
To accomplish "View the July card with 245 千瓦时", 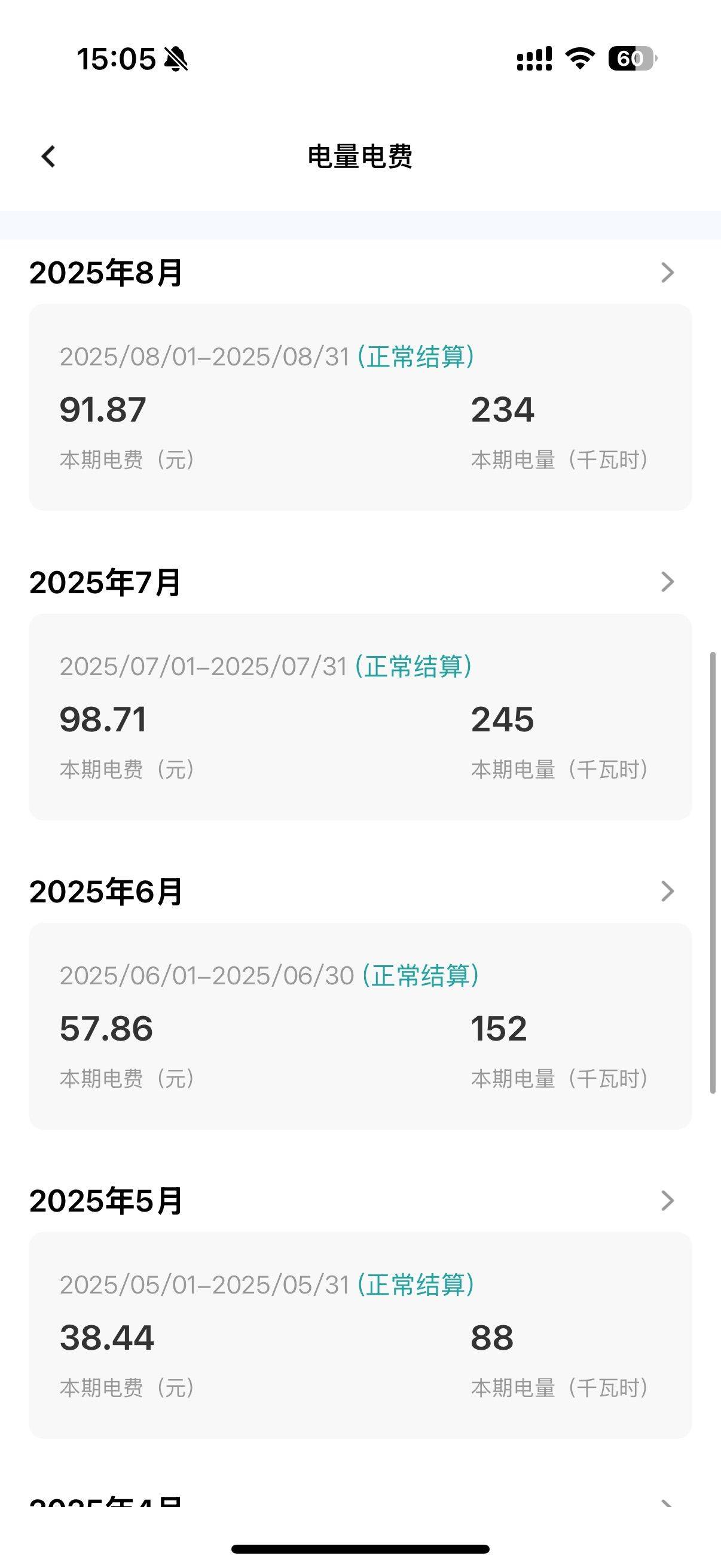I will (360, 716).
